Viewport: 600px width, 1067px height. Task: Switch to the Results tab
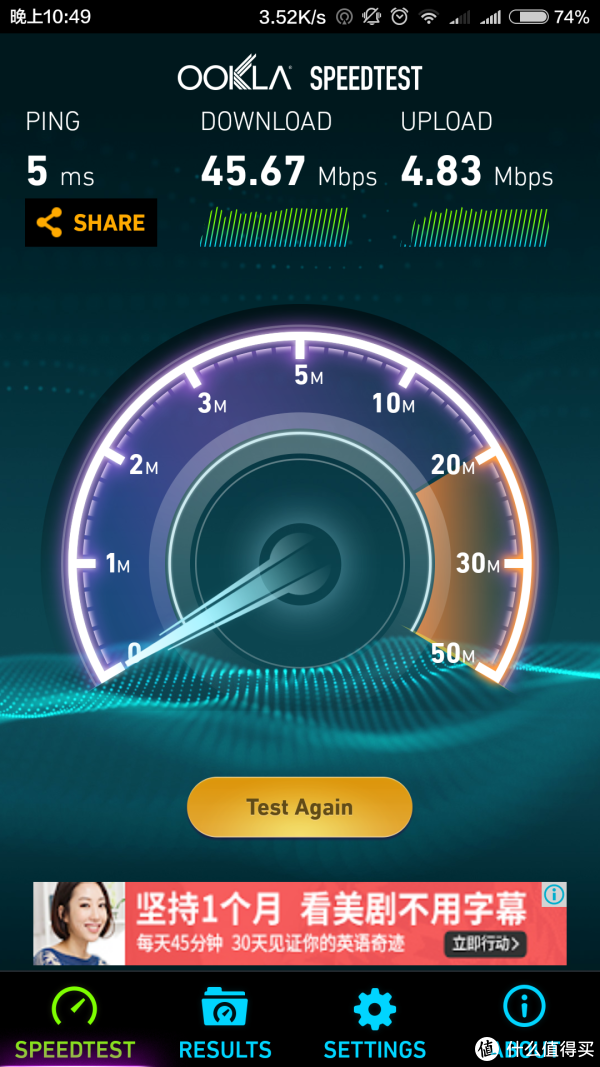225,1020
